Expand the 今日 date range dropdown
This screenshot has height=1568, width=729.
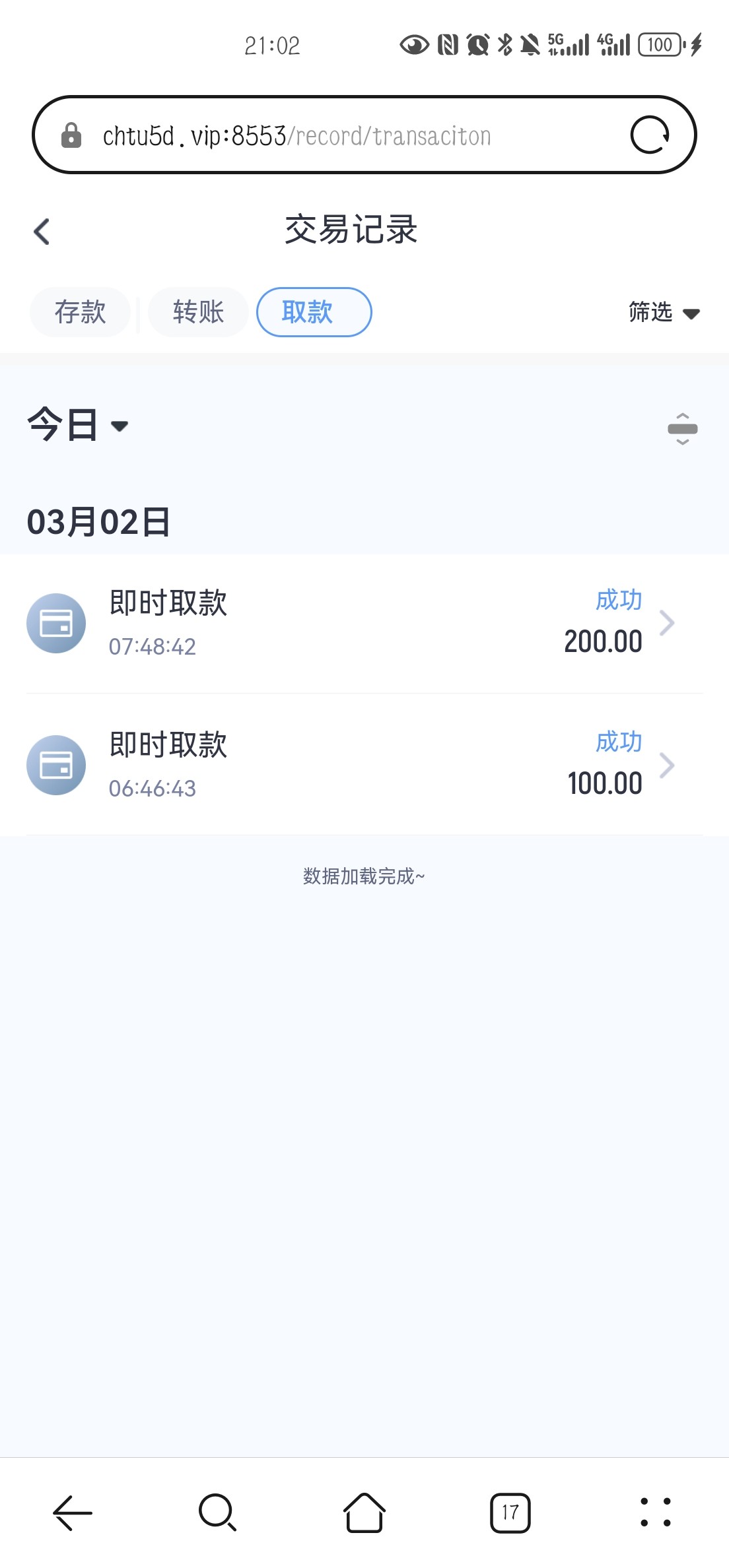point(78,424)
